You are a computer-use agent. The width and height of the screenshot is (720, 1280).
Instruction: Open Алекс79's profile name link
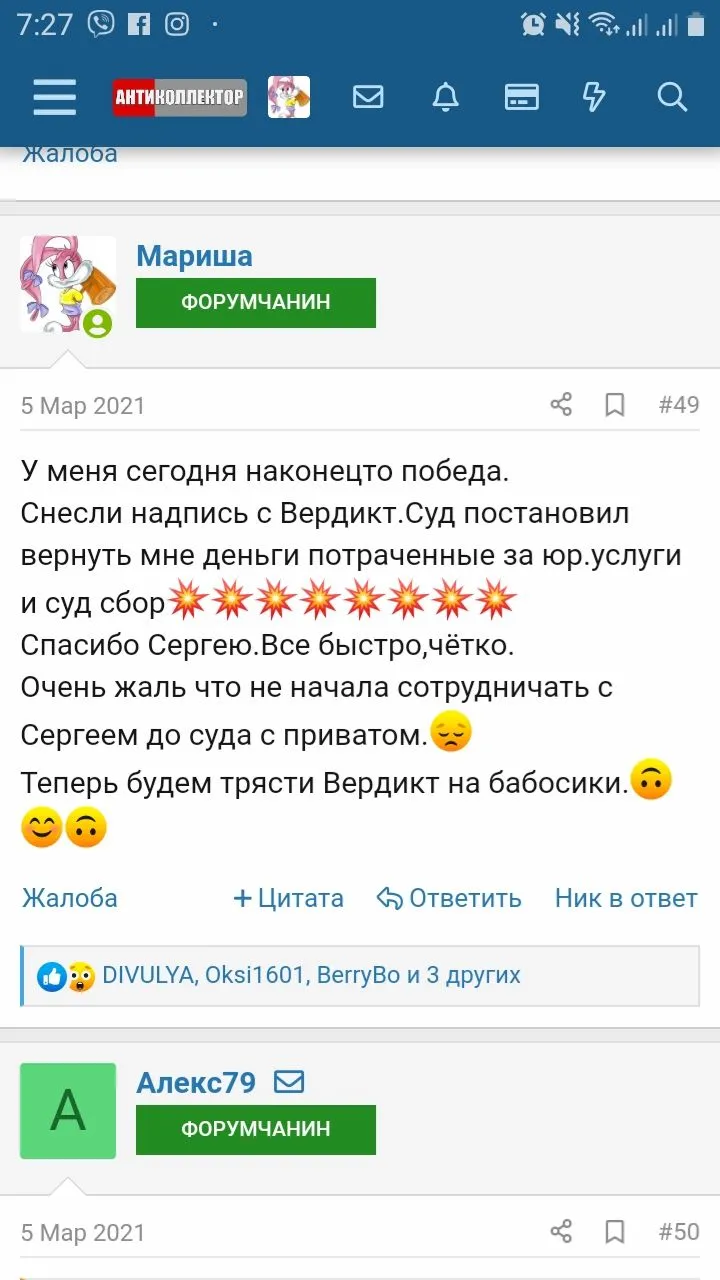pos(196,1082)
